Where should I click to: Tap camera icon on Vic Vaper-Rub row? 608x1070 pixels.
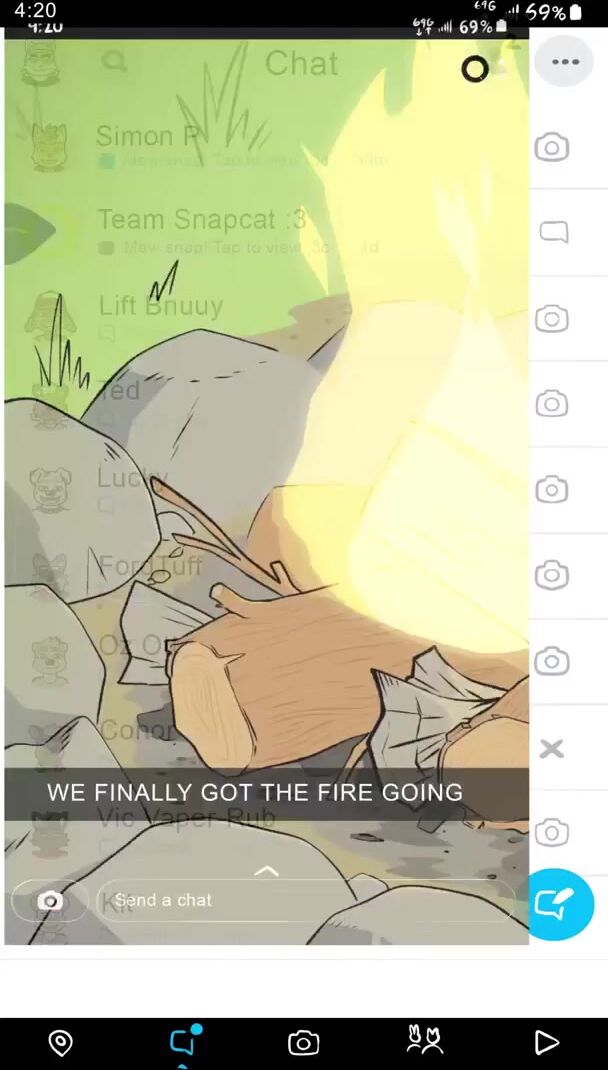551,832
